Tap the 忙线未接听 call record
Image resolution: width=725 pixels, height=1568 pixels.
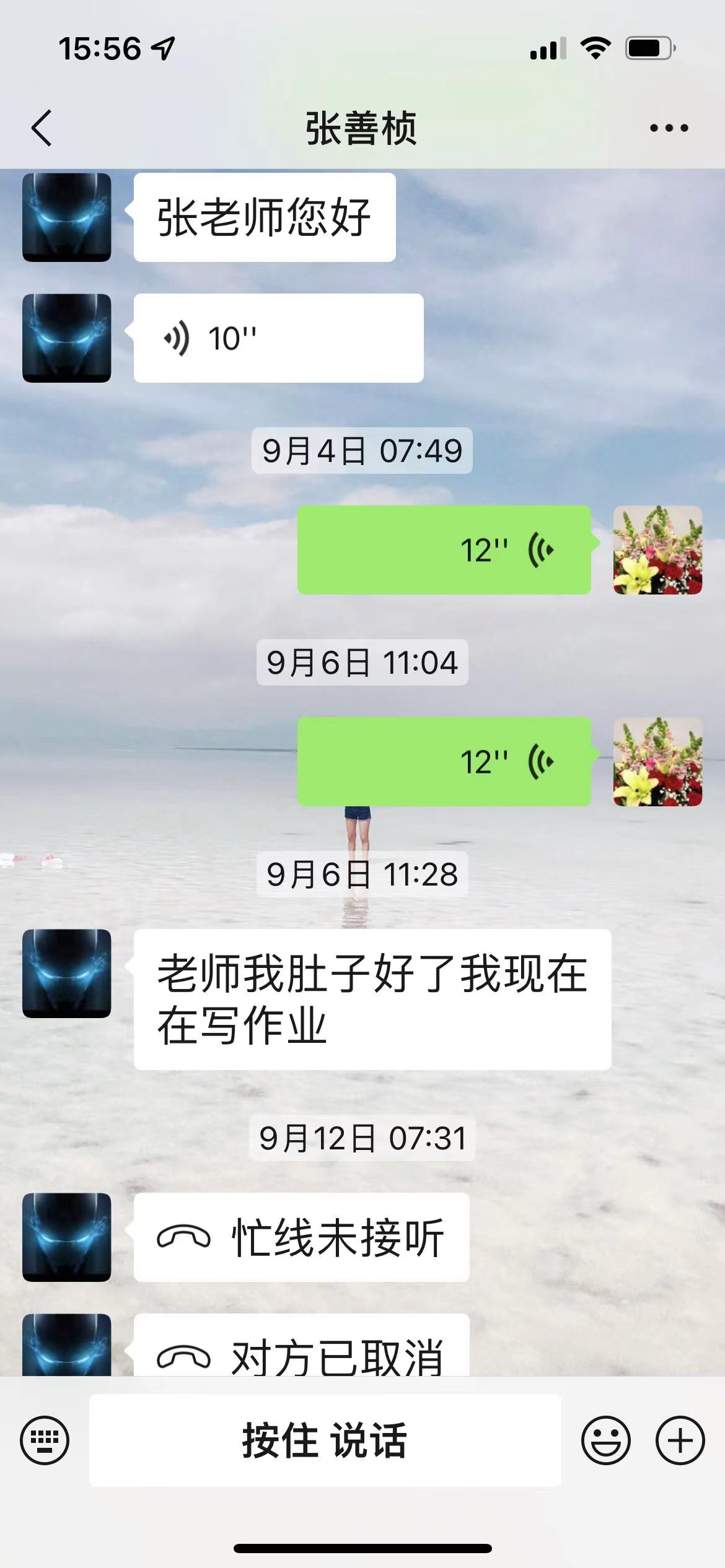tap(301, 1237)
